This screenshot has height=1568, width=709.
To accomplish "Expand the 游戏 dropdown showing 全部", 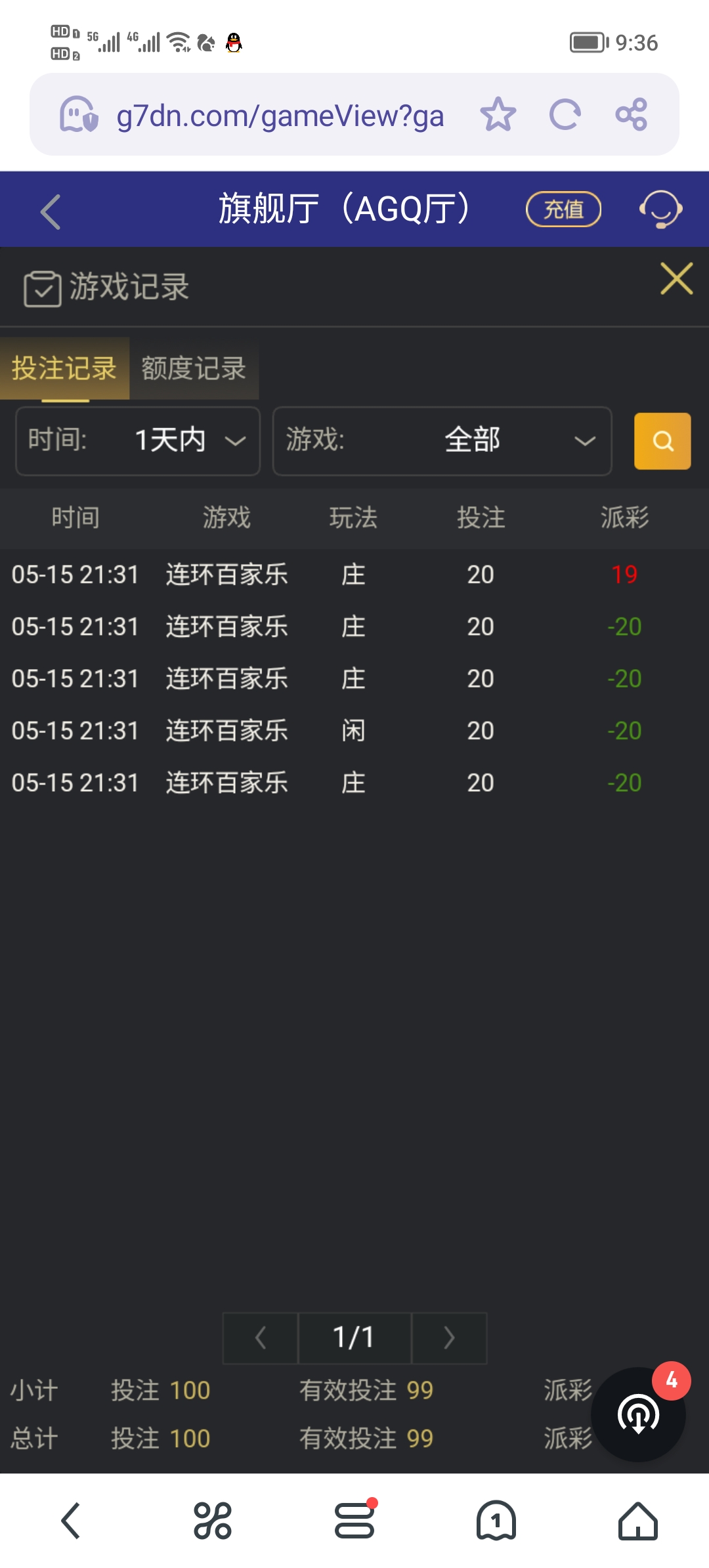I will pyautogui.click(x=442, y=441).
